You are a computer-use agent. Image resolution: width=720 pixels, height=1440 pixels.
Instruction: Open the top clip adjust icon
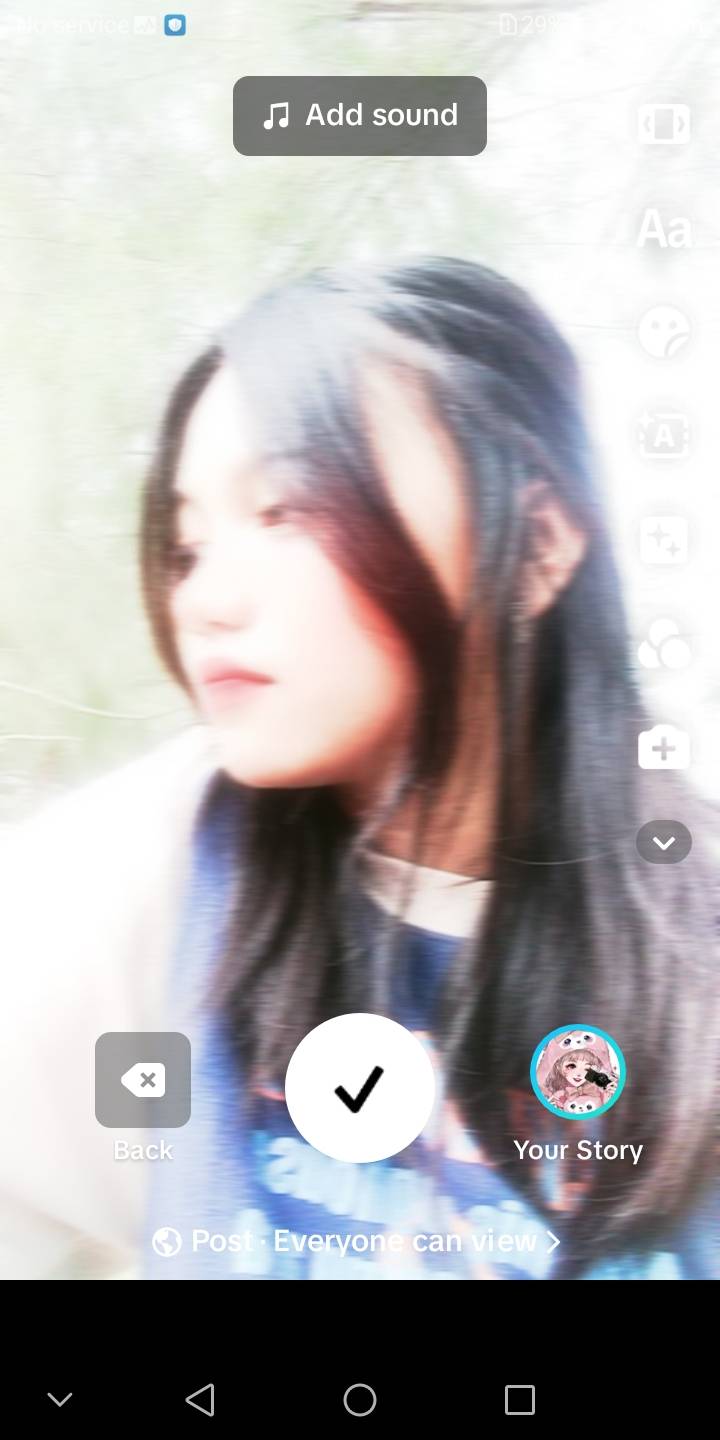point(664,124)
